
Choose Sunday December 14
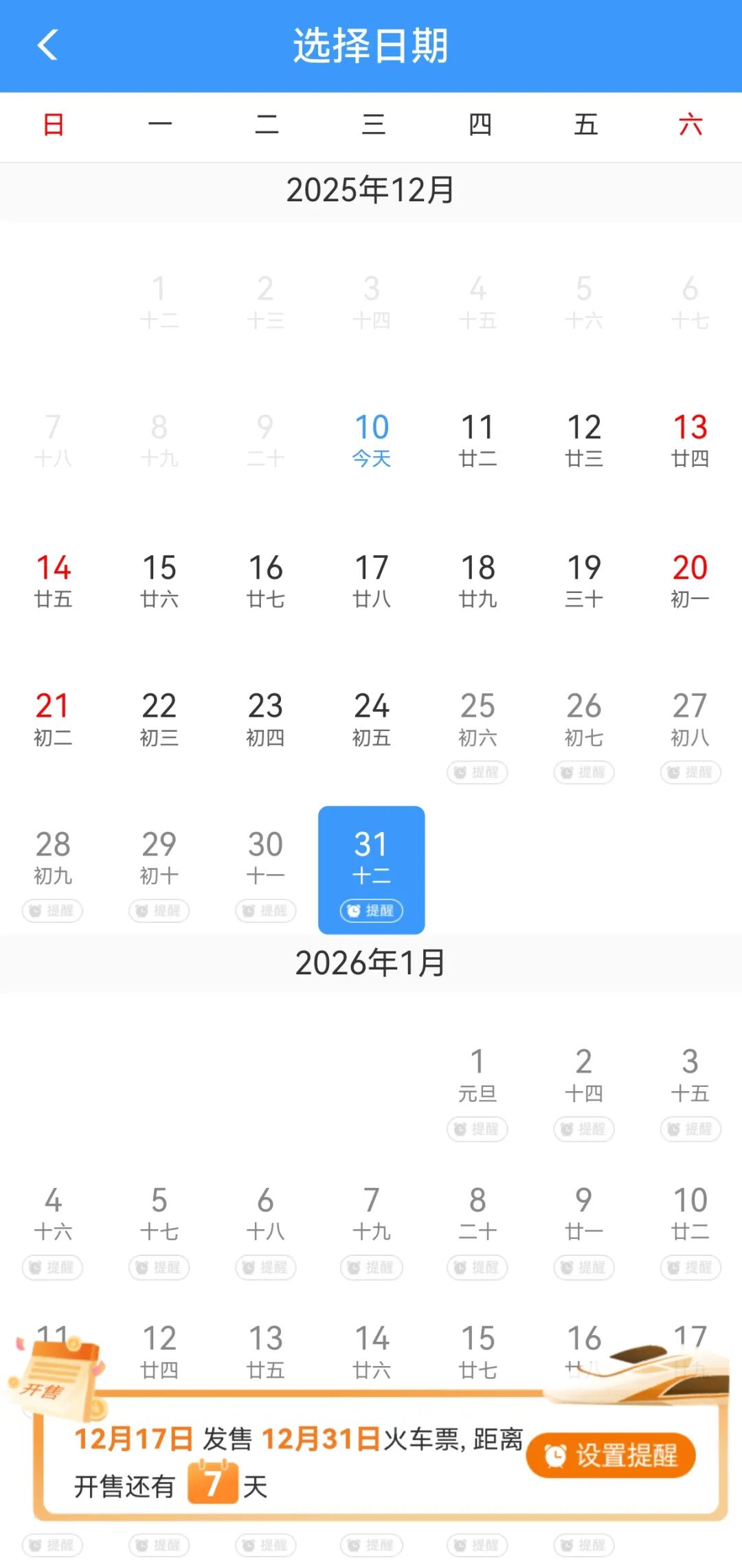click(53, 581)
